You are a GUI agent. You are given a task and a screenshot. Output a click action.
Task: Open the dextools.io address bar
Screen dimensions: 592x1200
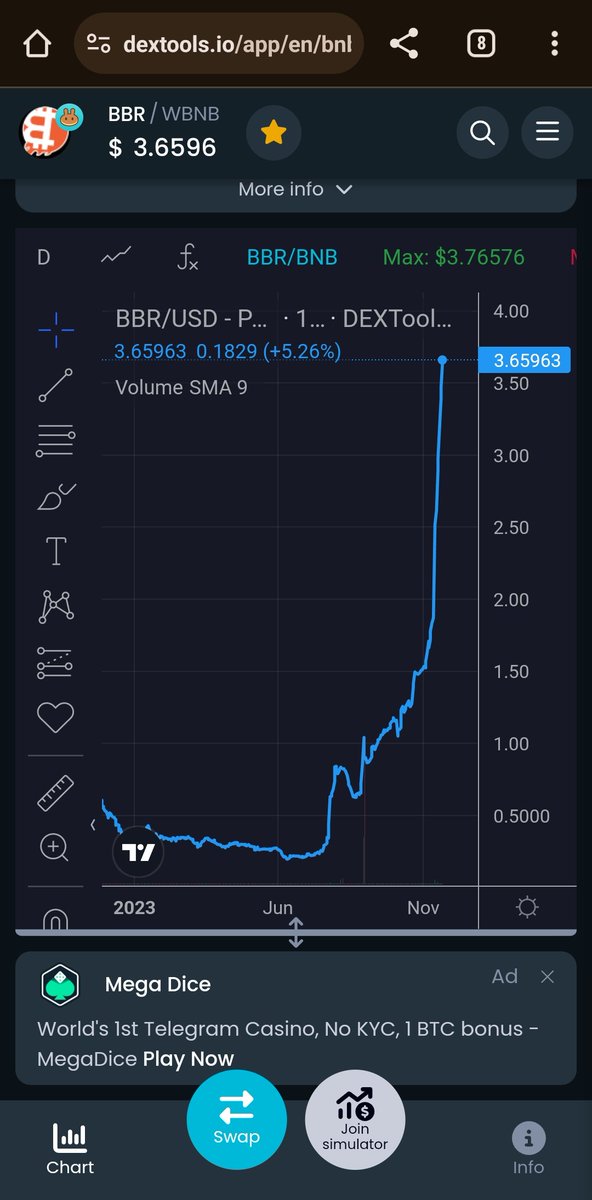click(218, 44)
